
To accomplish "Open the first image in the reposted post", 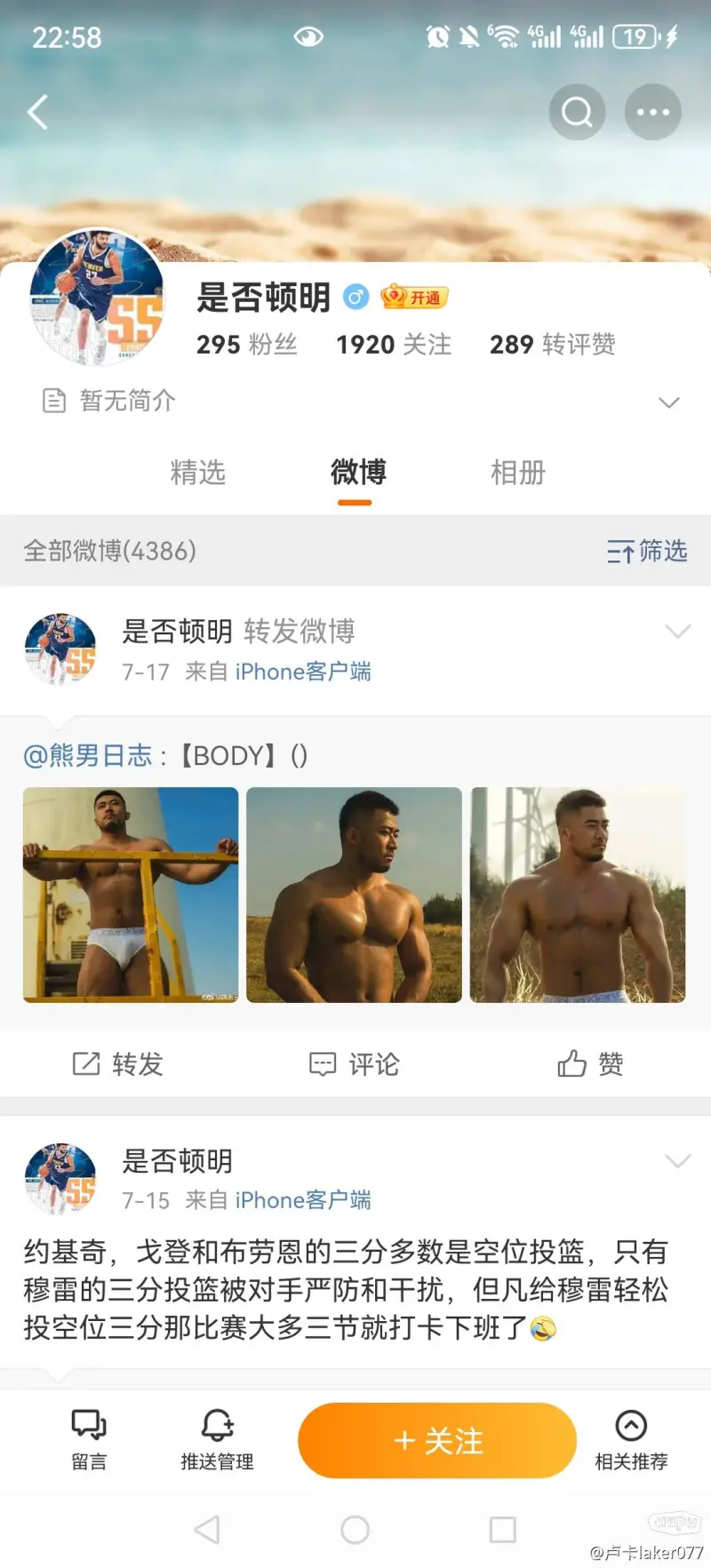I will (131, 895).
